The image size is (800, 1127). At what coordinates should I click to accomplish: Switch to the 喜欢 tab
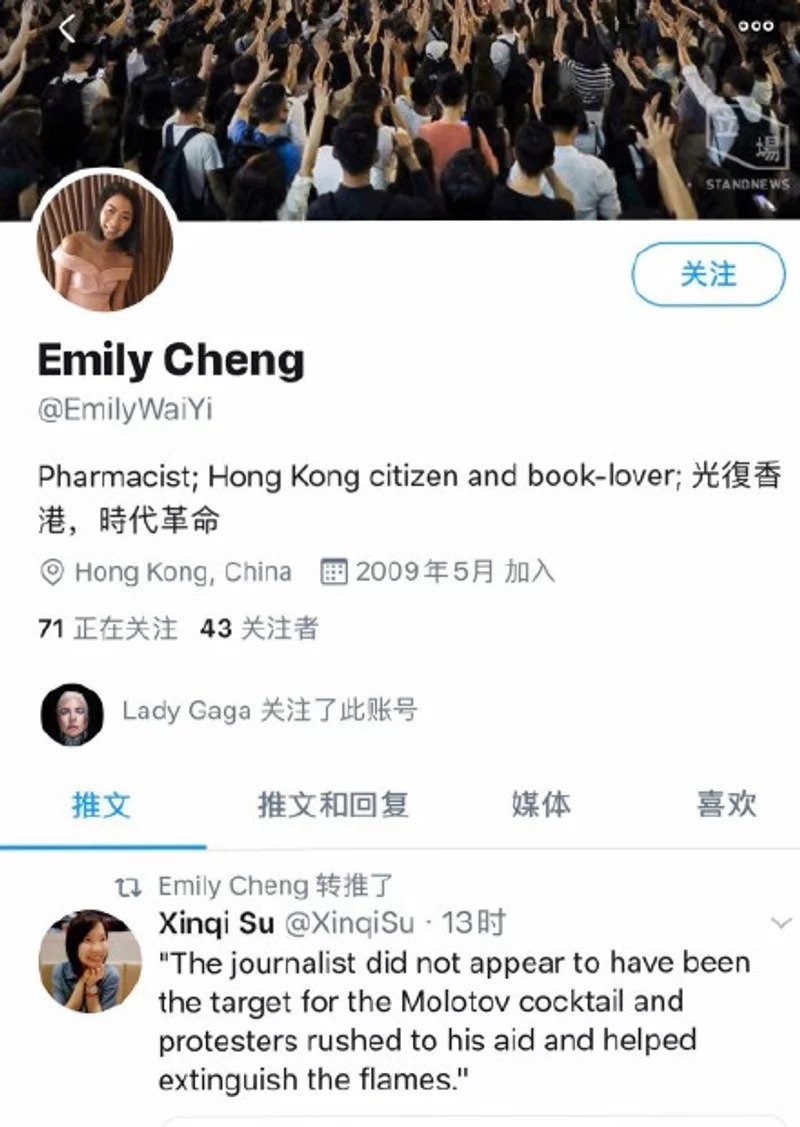pos(726,805)
